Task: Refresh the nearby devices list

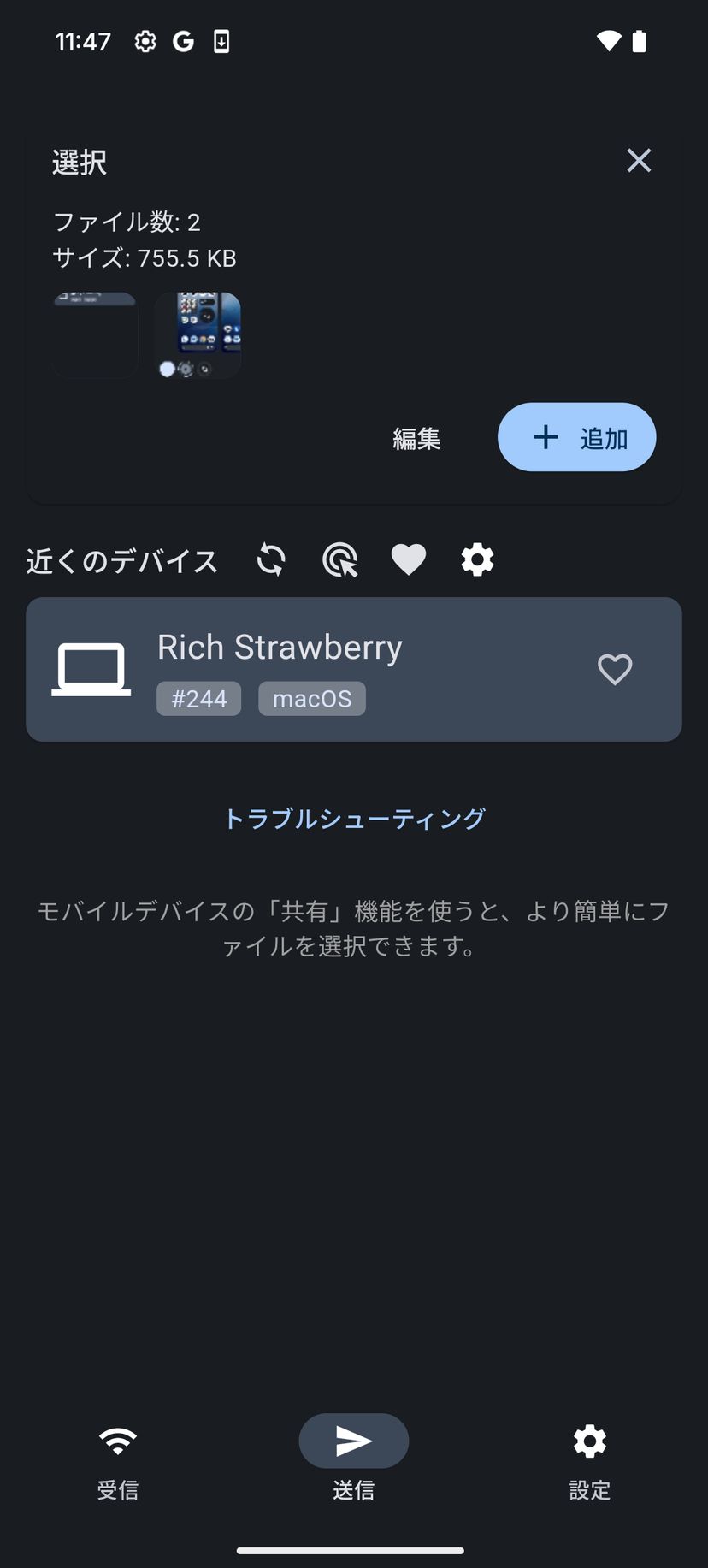Action: coord(271,560)
